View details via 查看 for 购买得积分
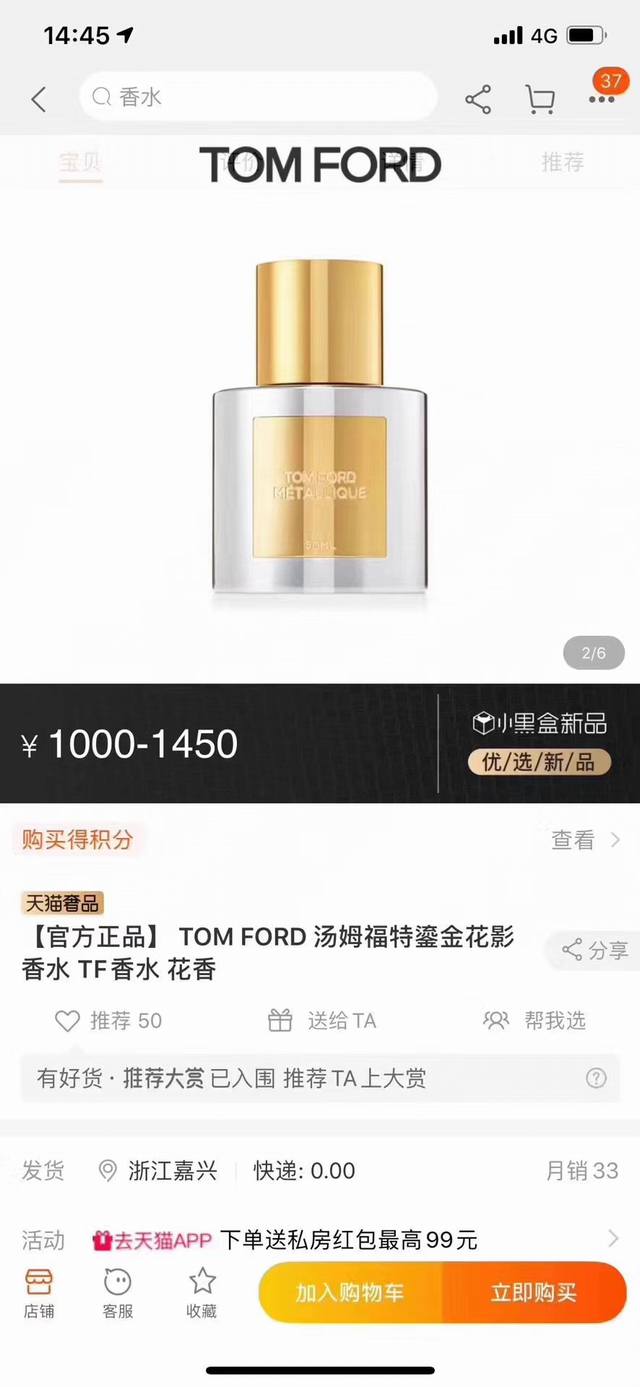The image size is (640, 1387). coord(585,840)
